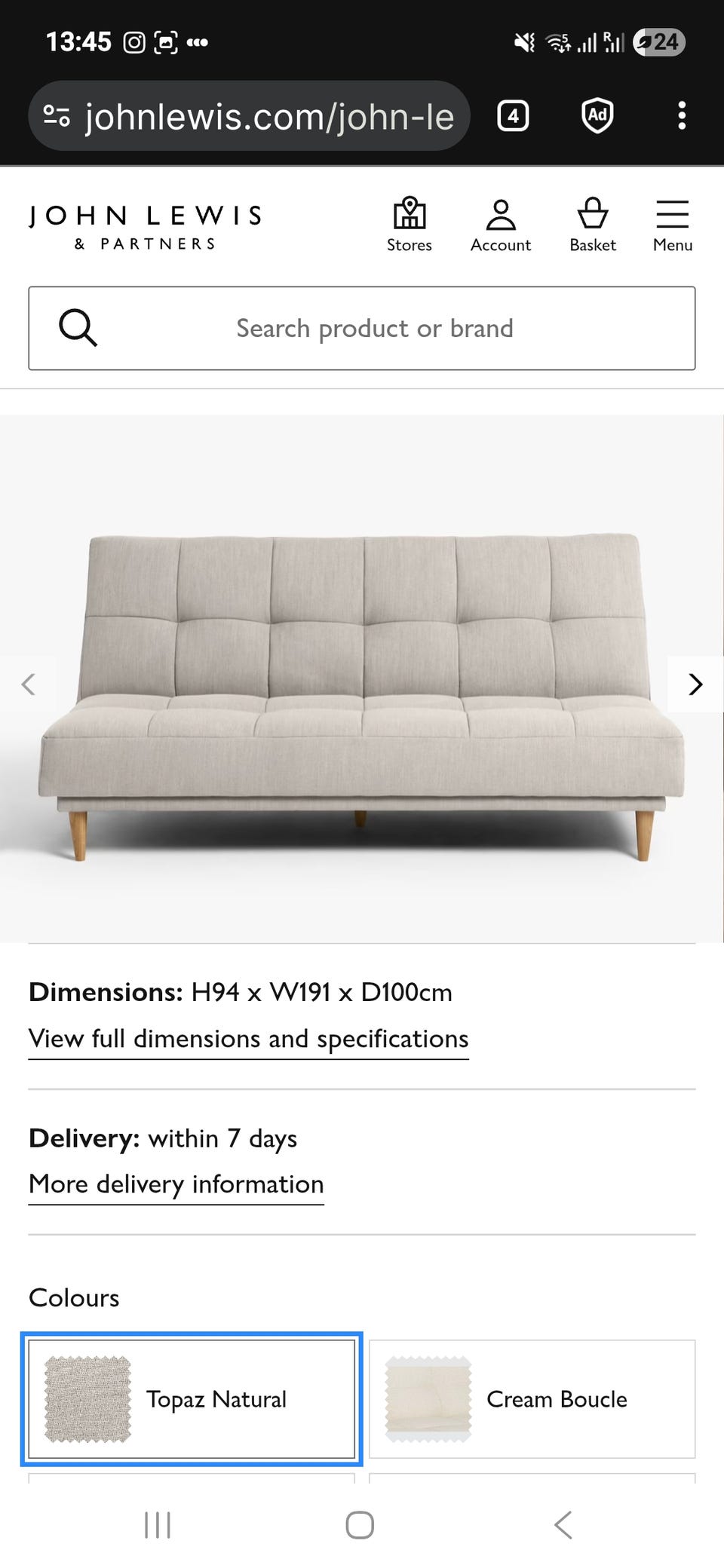Open recent apps from navigation bar
Screen dimensions: 724x1568
pyautogui.click(x=158, y=1525)
